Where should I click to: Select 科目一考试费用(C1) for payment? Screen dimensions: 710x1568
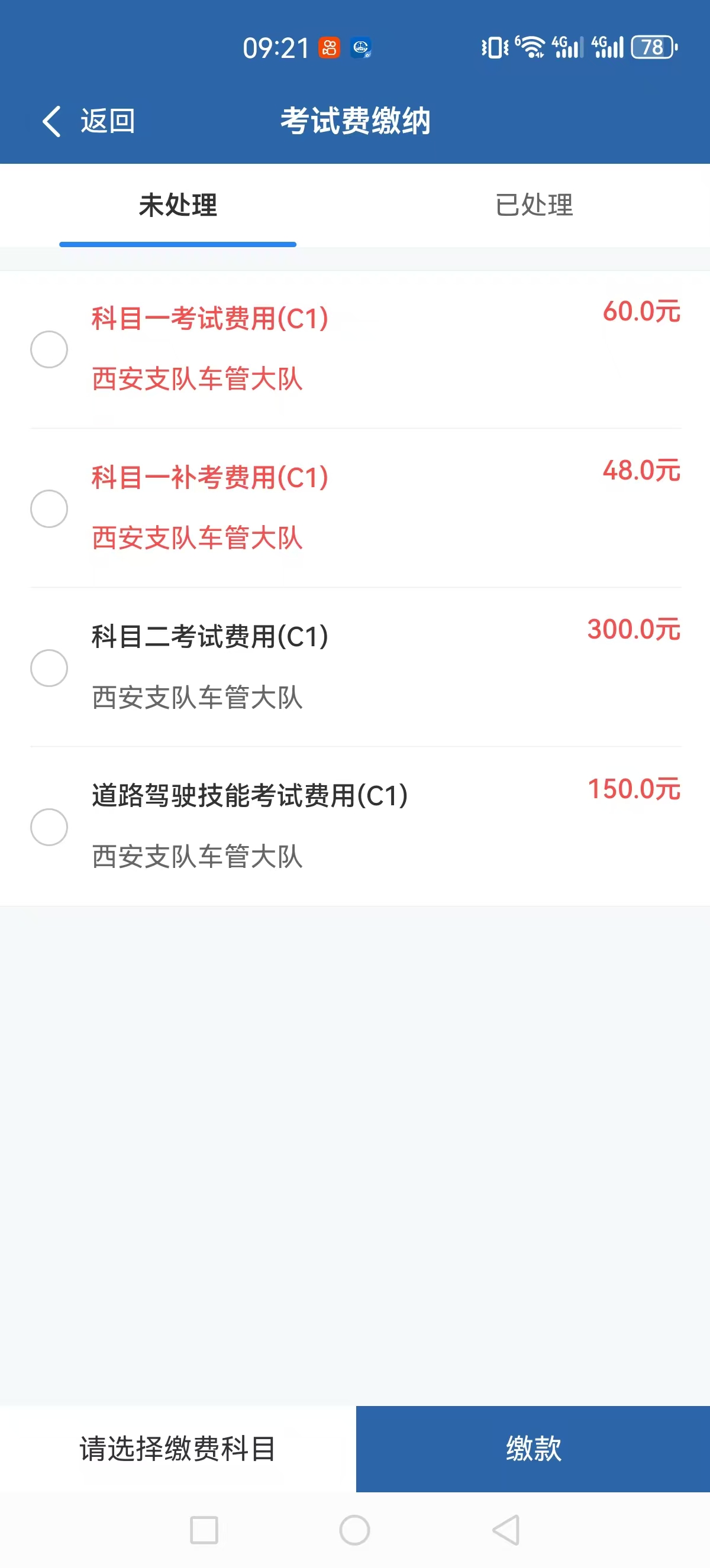pos(49,349)
